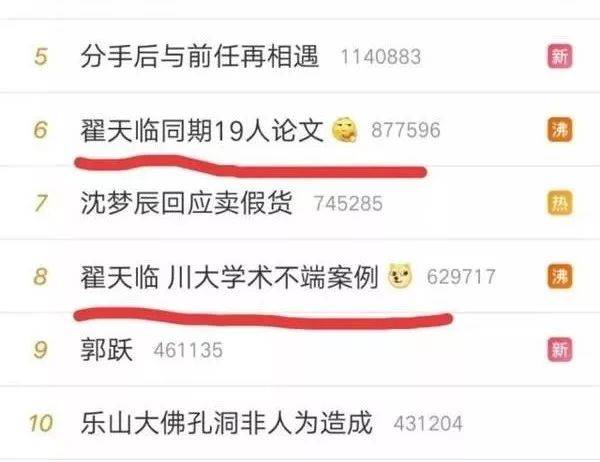Open topic 翟天临同期19人论文
The image size is (600, 462).
tap(202, 131)
